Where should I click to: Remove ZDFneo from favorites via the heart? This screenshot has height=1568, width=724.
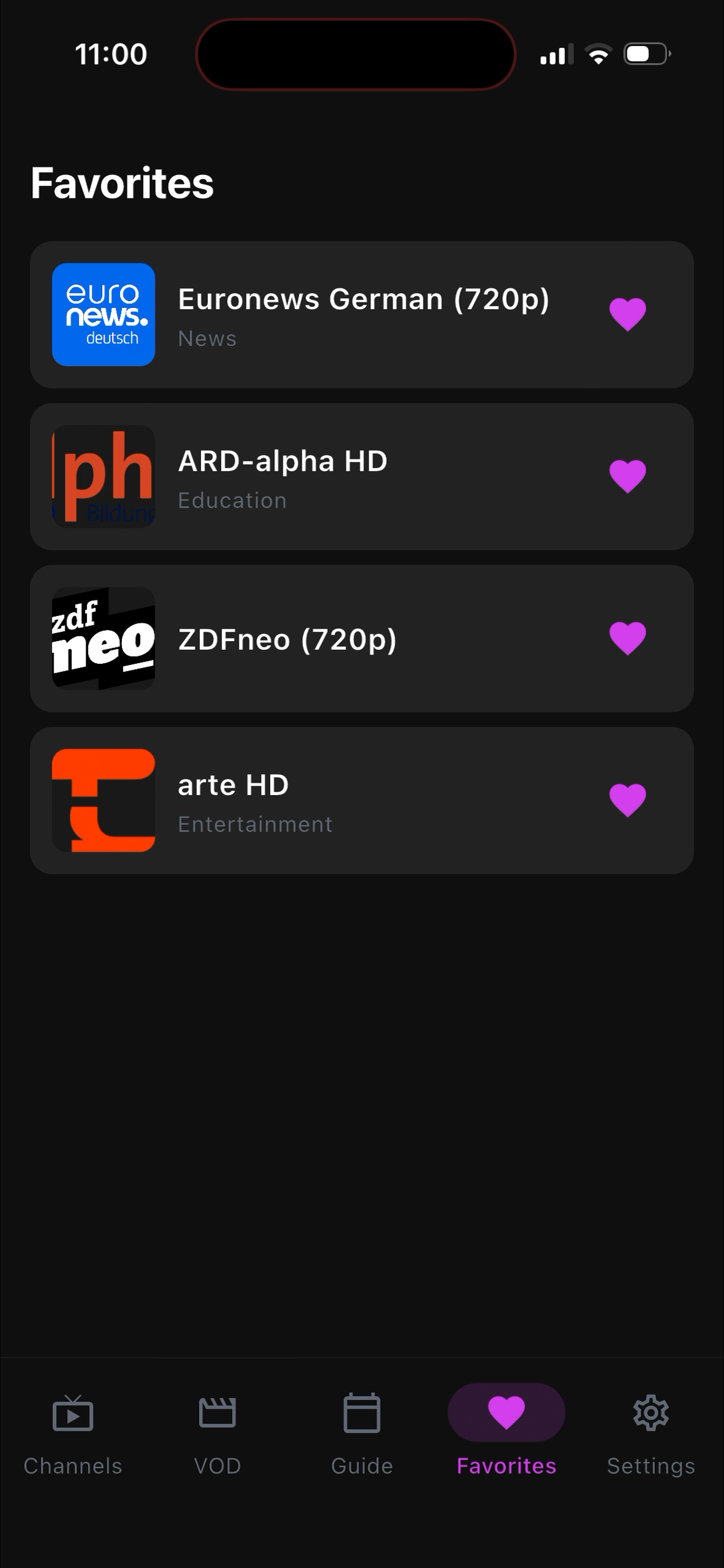pyautogui.click(x=628, y=638)
